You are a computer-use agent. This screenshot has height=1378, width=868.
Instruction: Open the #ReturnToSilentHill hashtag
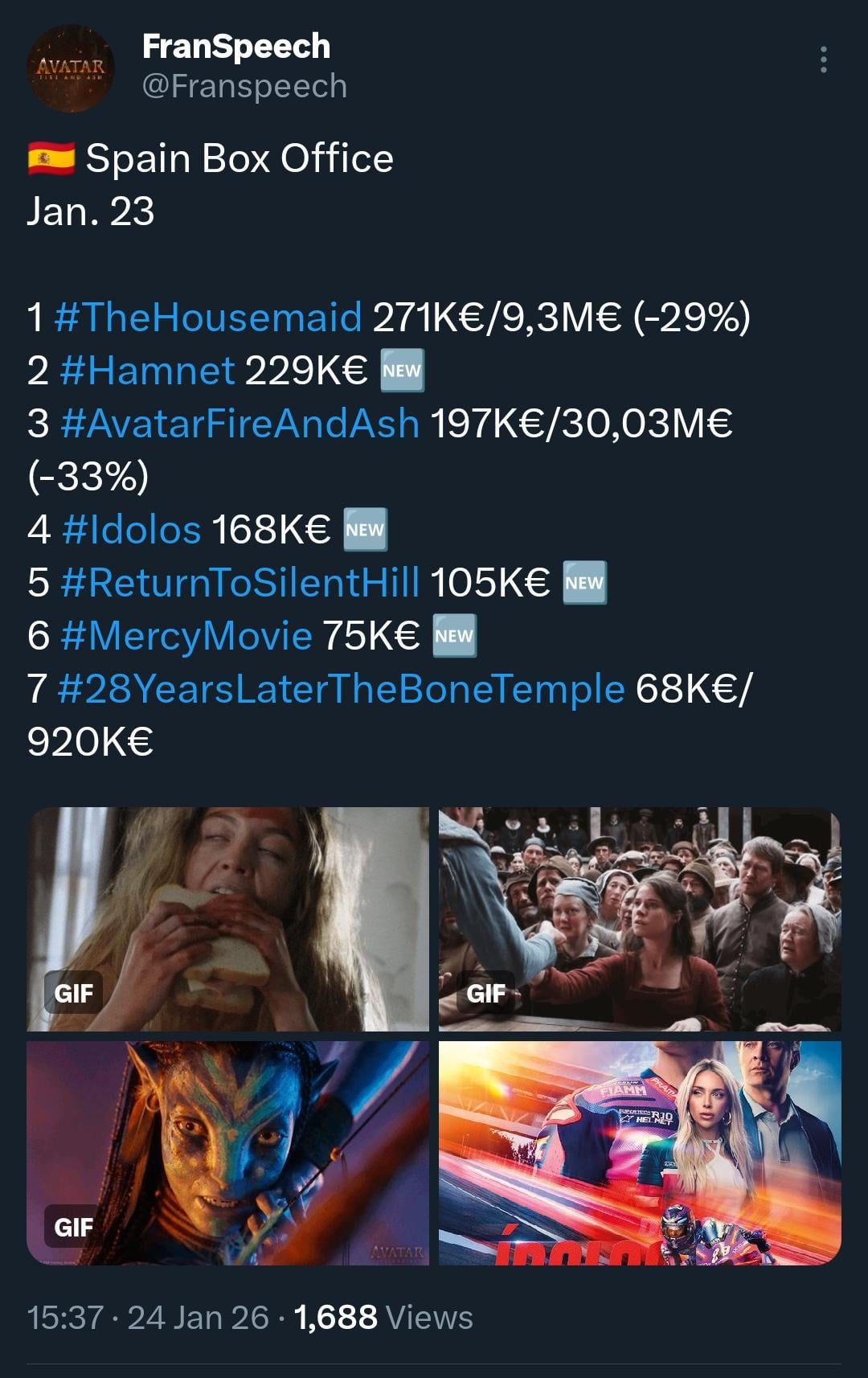[x=240, y=582]
